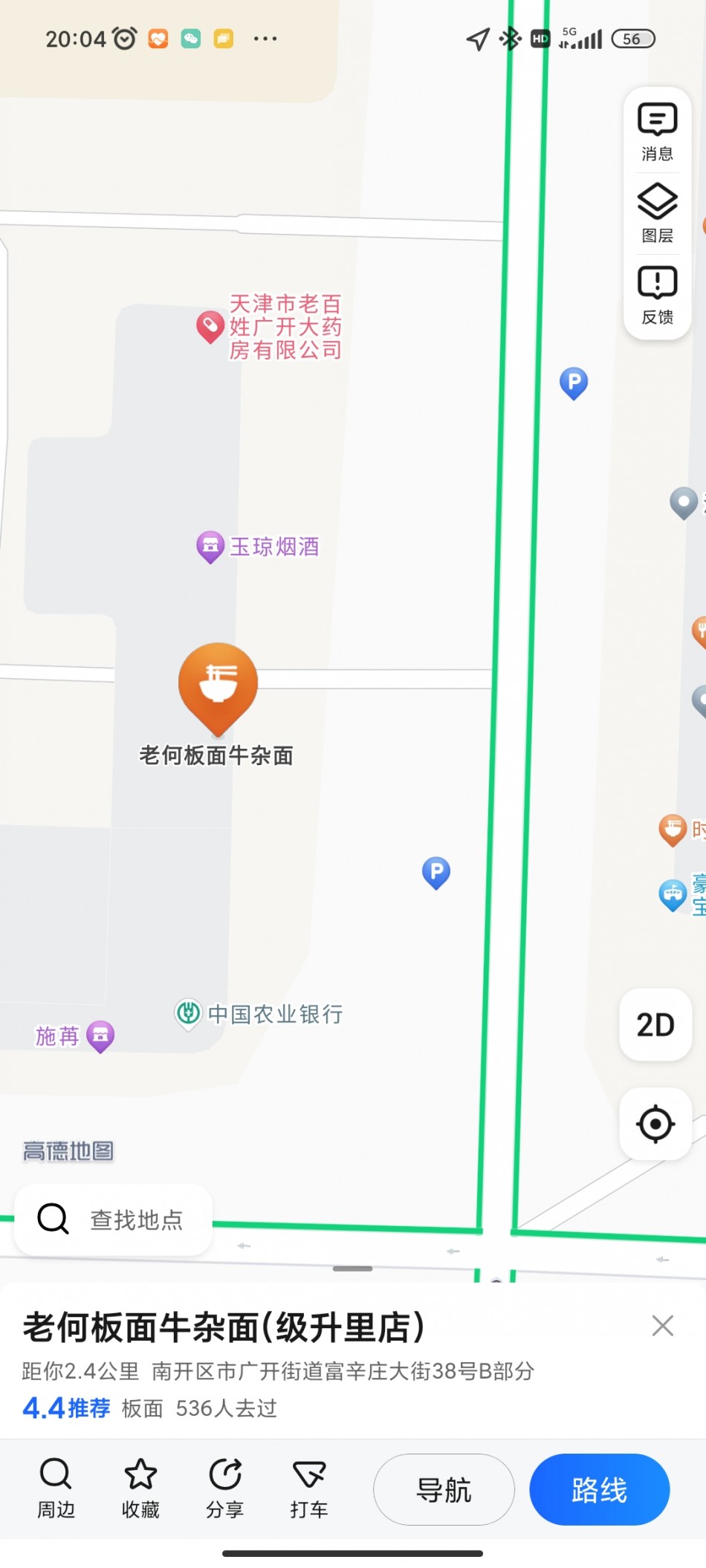Hail a ride with 打车
The width and height of the screenshot is (706, 1568).
point(309,1488)
